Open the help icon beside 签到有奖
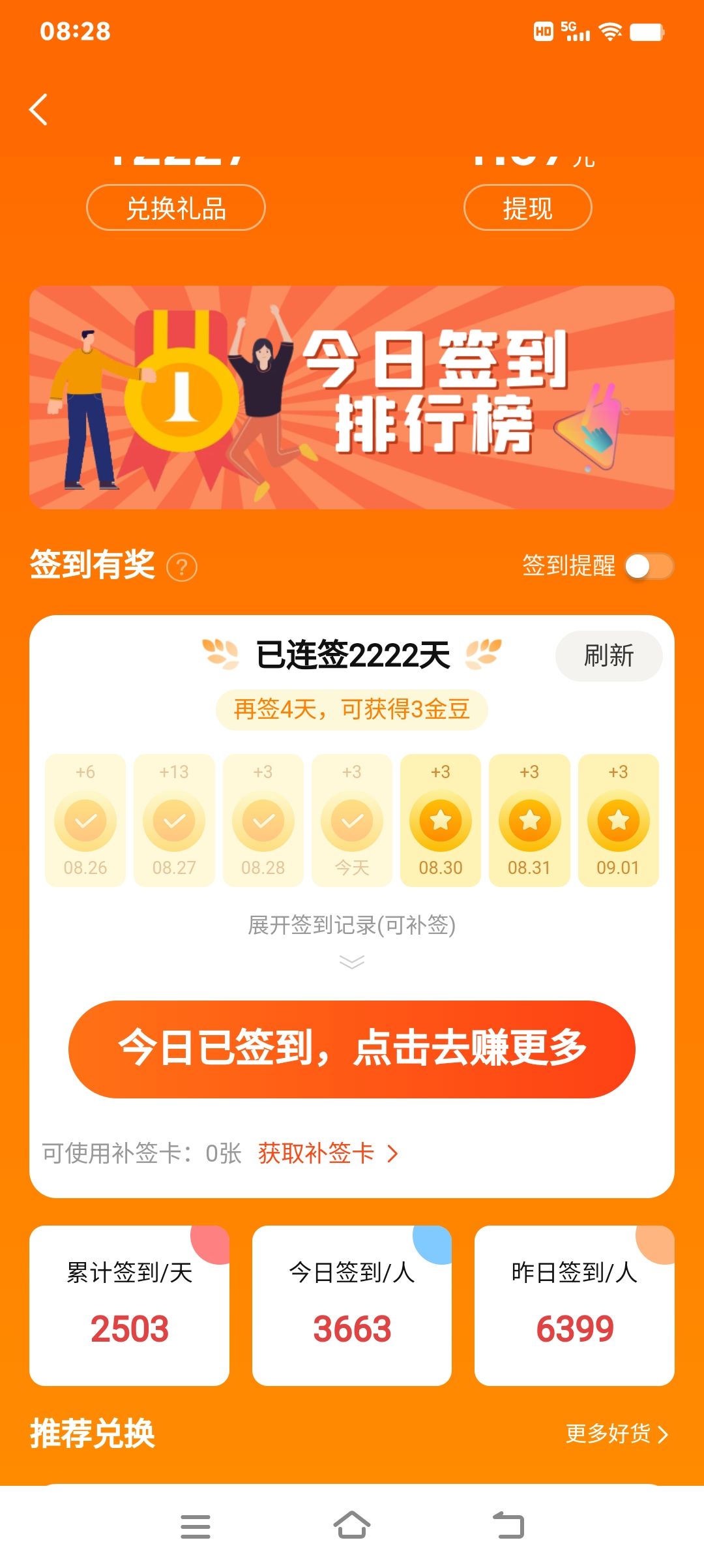704x1568 pixels. coord(182,567)
